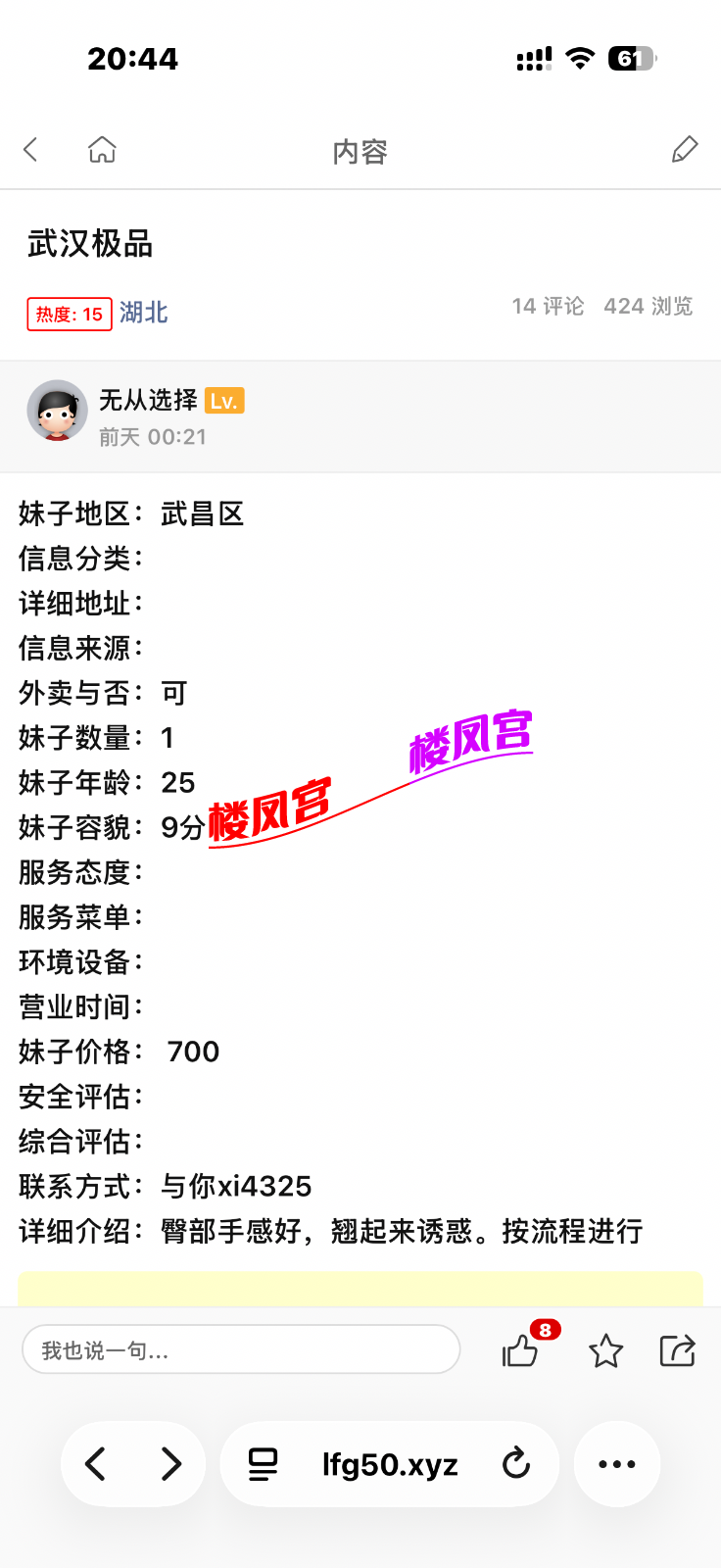721x1568 pixels.
Task: Click the star favorite icon
Action: [x=605, y=1349]
